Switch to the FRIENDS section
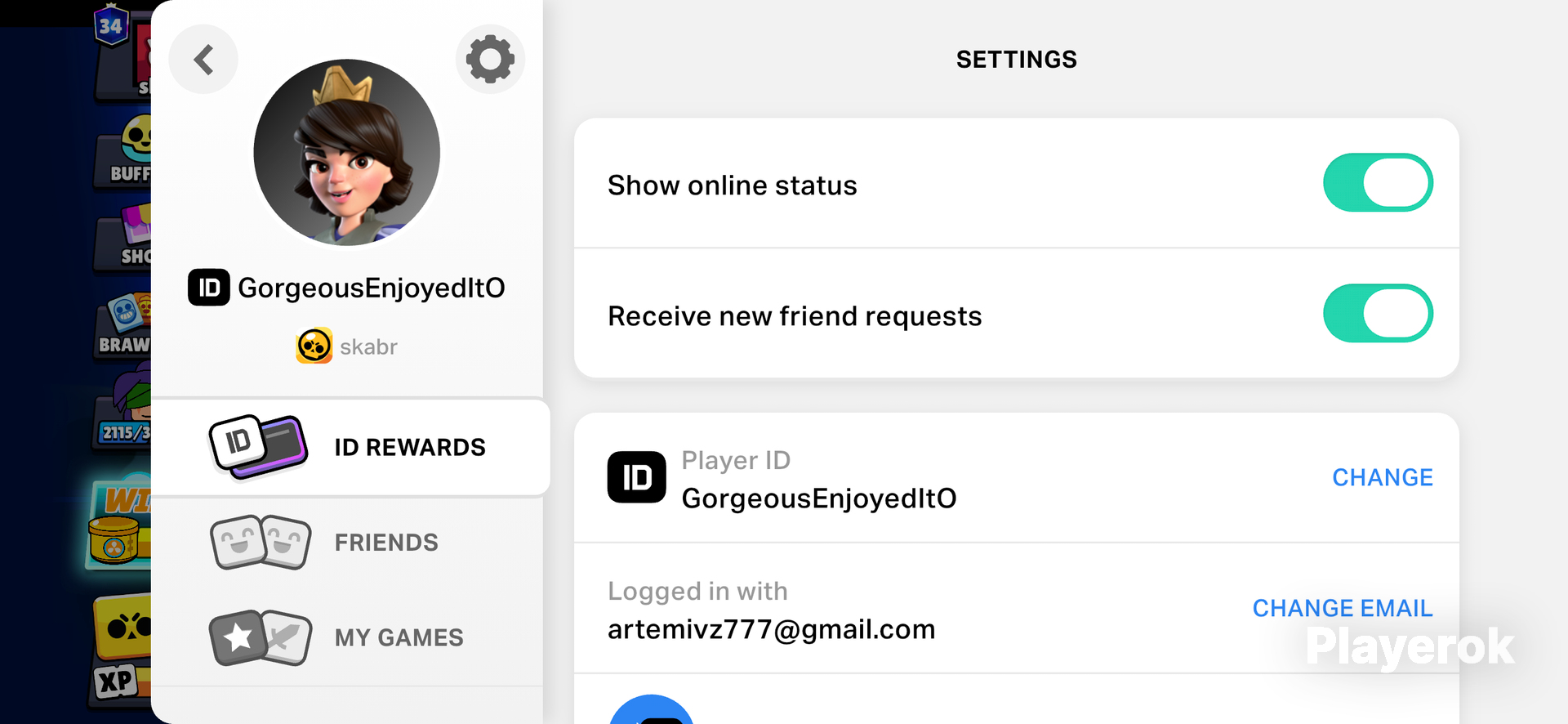1568x724 pixels. coord(348,543)
